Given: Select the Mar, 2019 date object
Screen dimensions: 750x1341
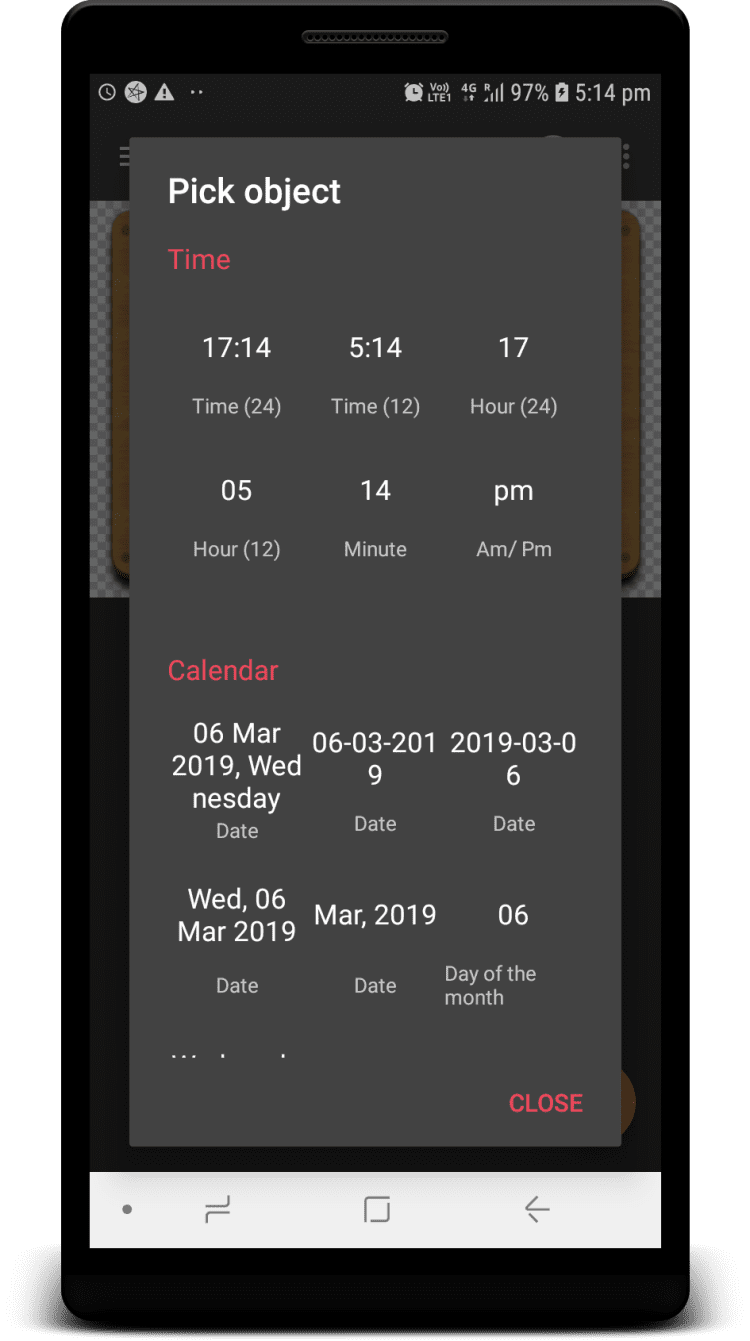Looking at the screenshot, I should point(375,938).
